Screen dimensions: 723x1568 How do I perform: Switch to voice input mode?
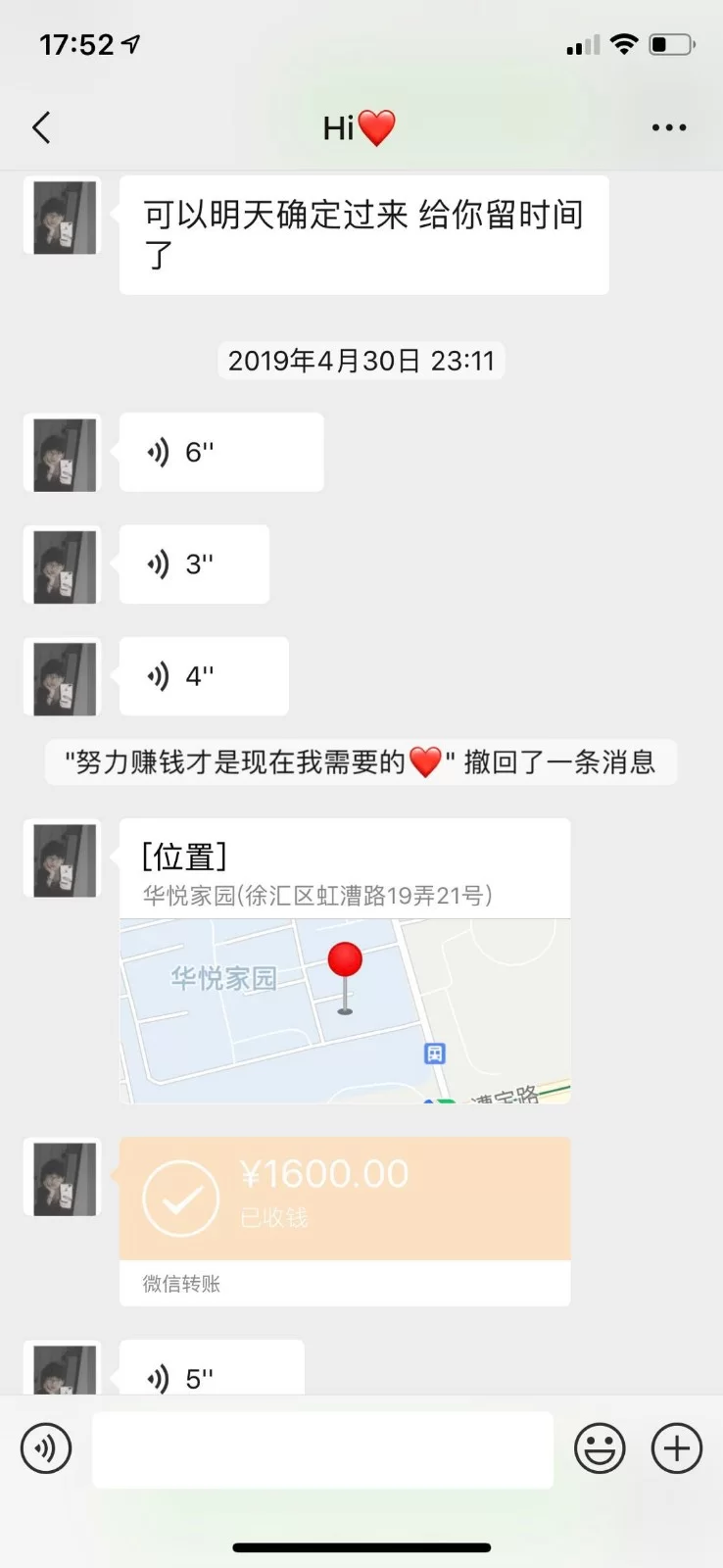pyautogui.click(x=46, y=1448)
